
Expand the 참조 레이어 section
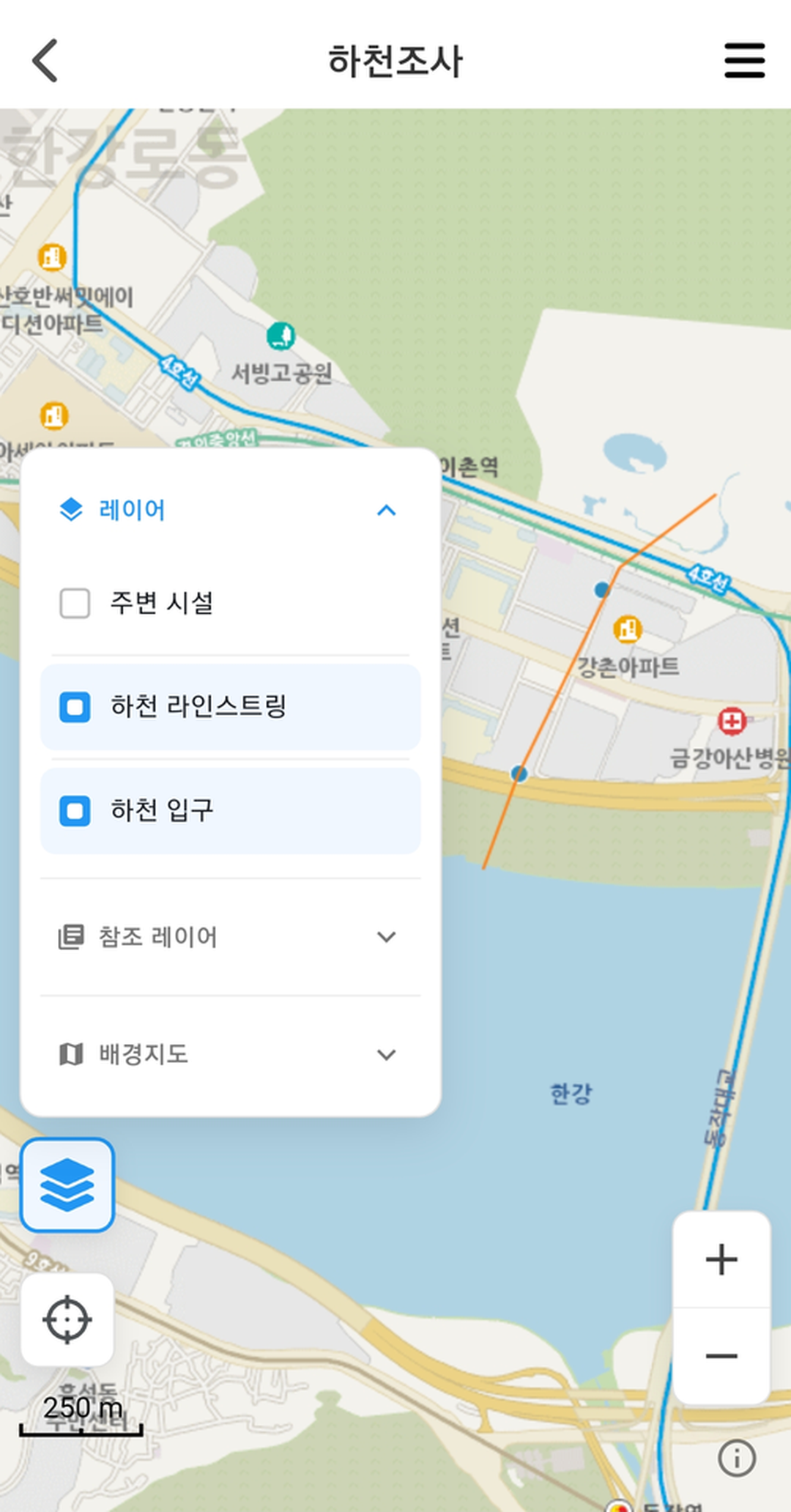point(386,936)
